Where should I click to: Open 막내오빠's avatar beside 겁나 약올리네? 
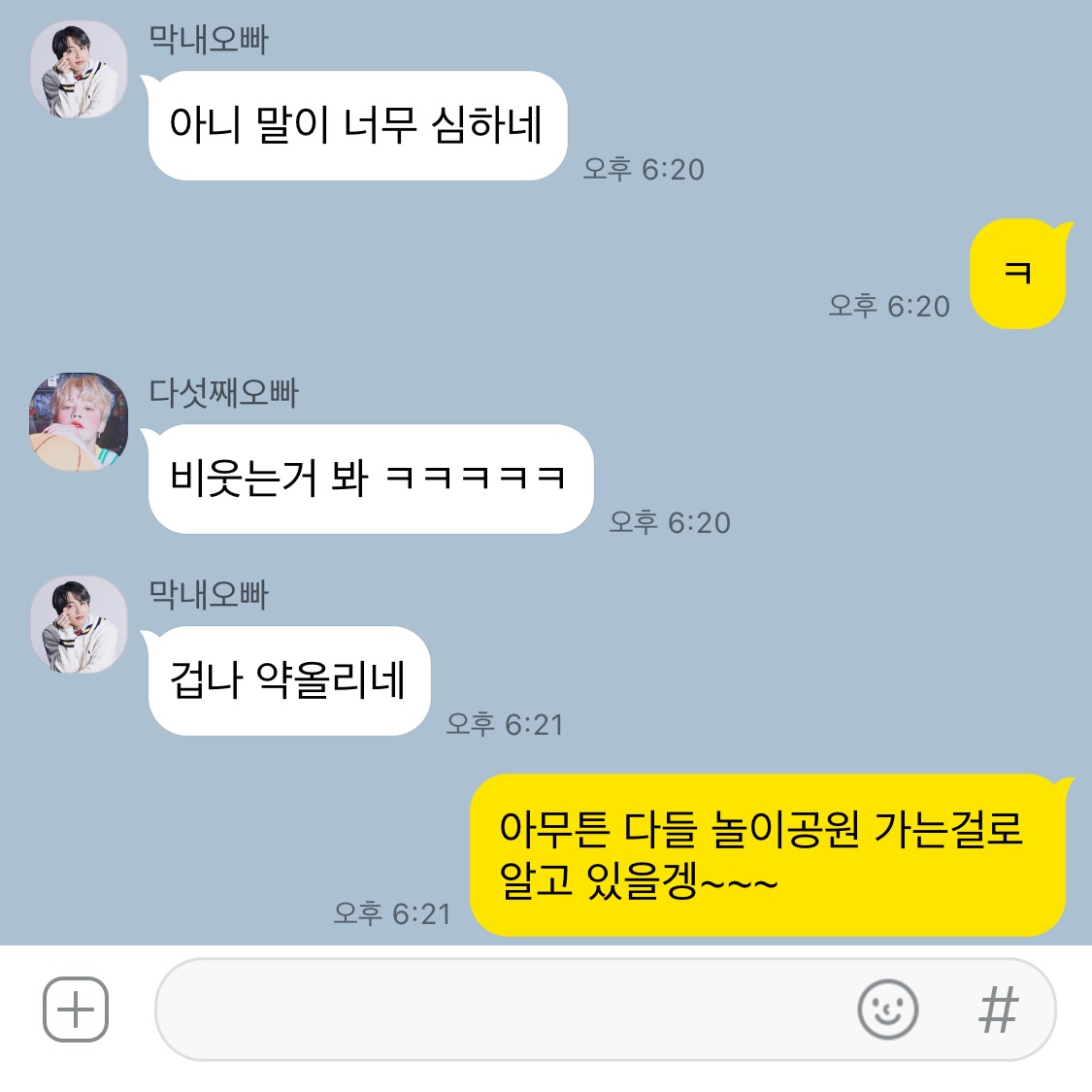coord(79,625)
